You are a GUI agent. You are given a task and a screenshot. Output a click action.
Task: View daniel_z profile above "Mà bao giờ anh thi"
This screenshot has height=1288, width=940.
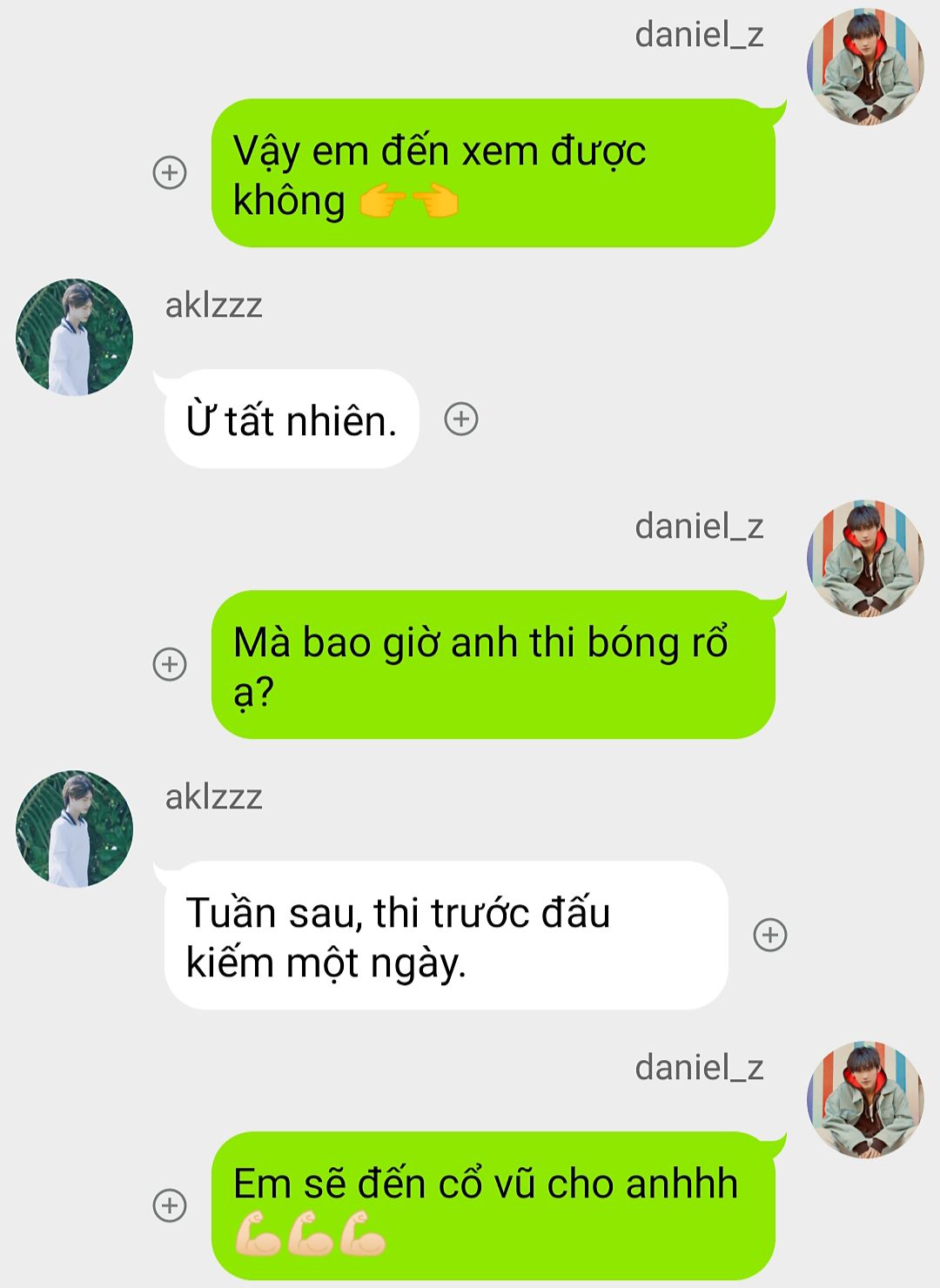pos(864,558)
